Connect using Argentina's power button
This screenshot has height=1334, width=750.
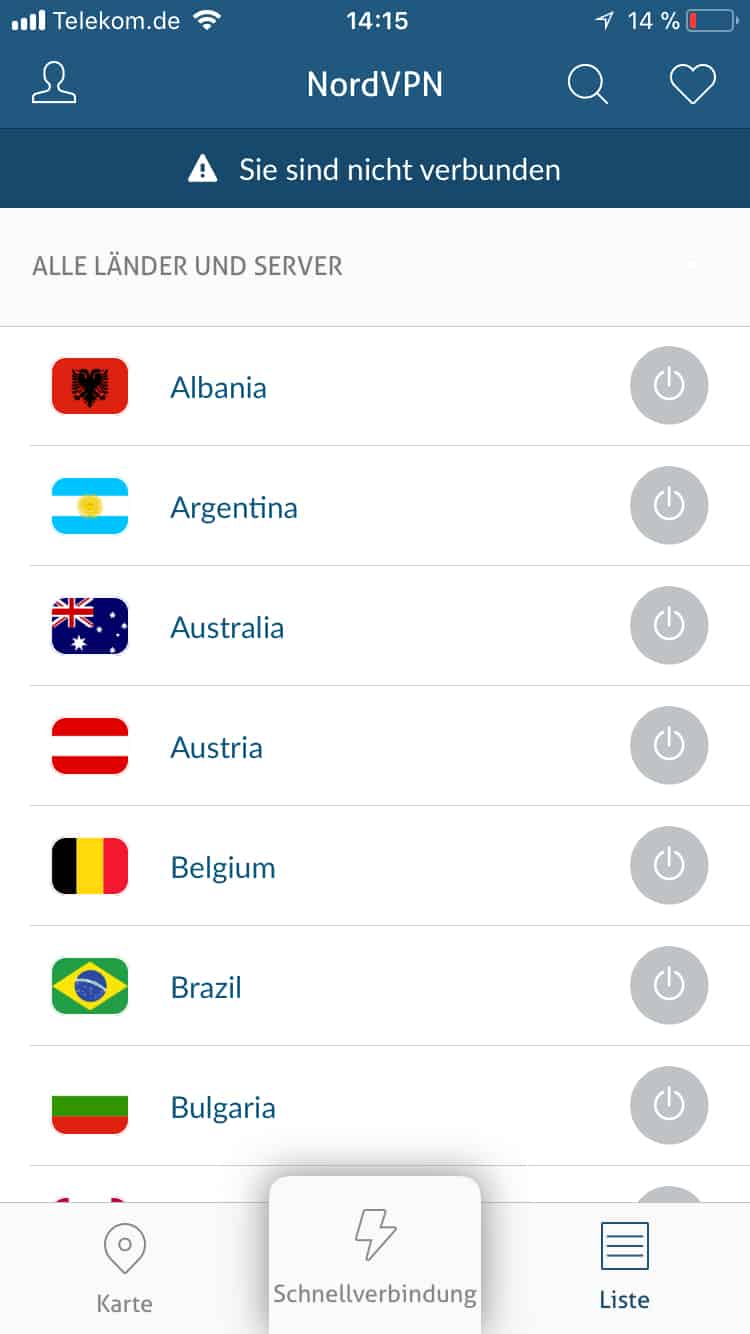pos(669,506)
